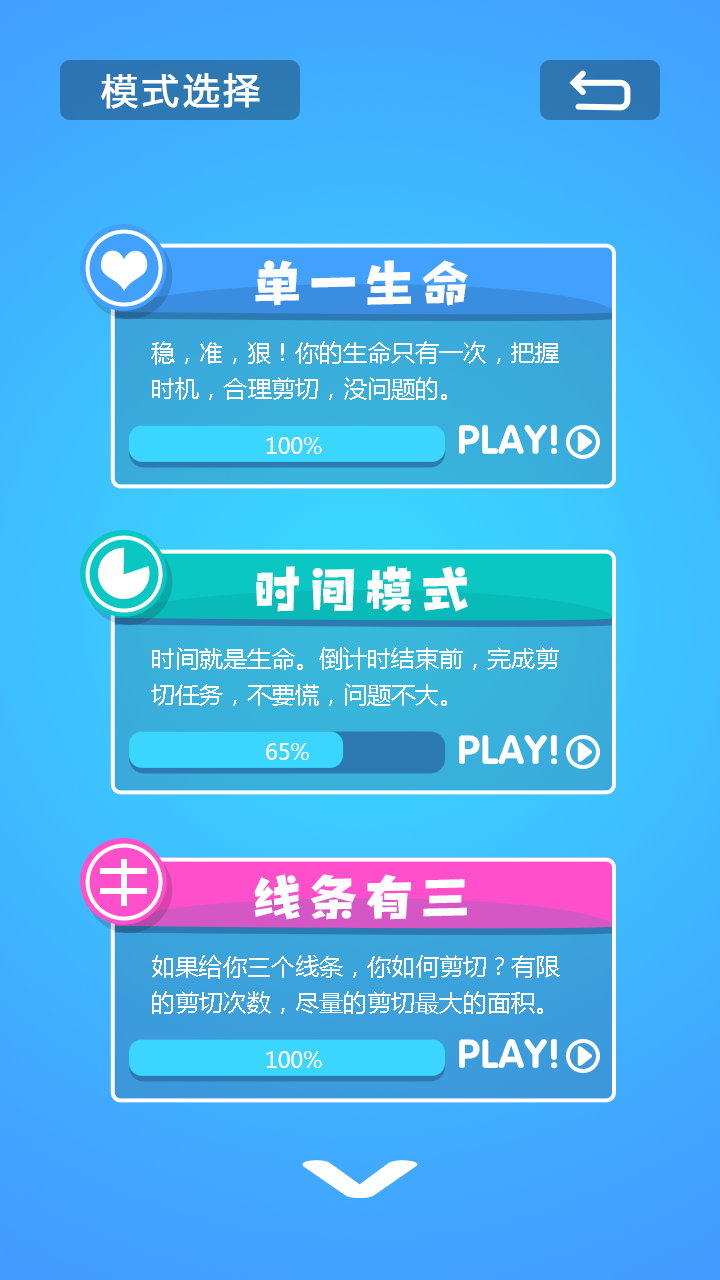Play the 线条有三 mode

528,1055
